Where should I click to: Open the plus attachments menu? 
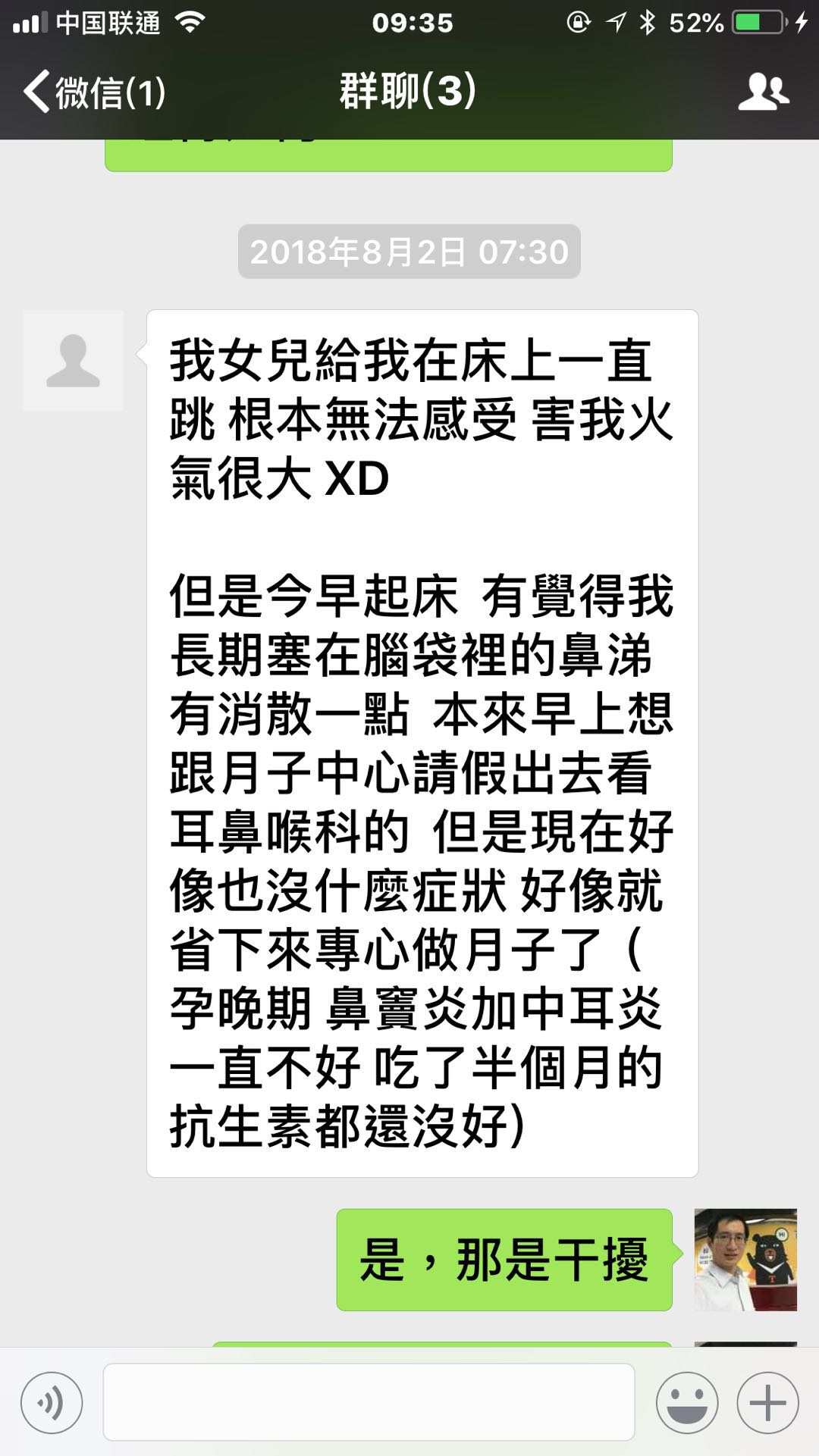767,1402
